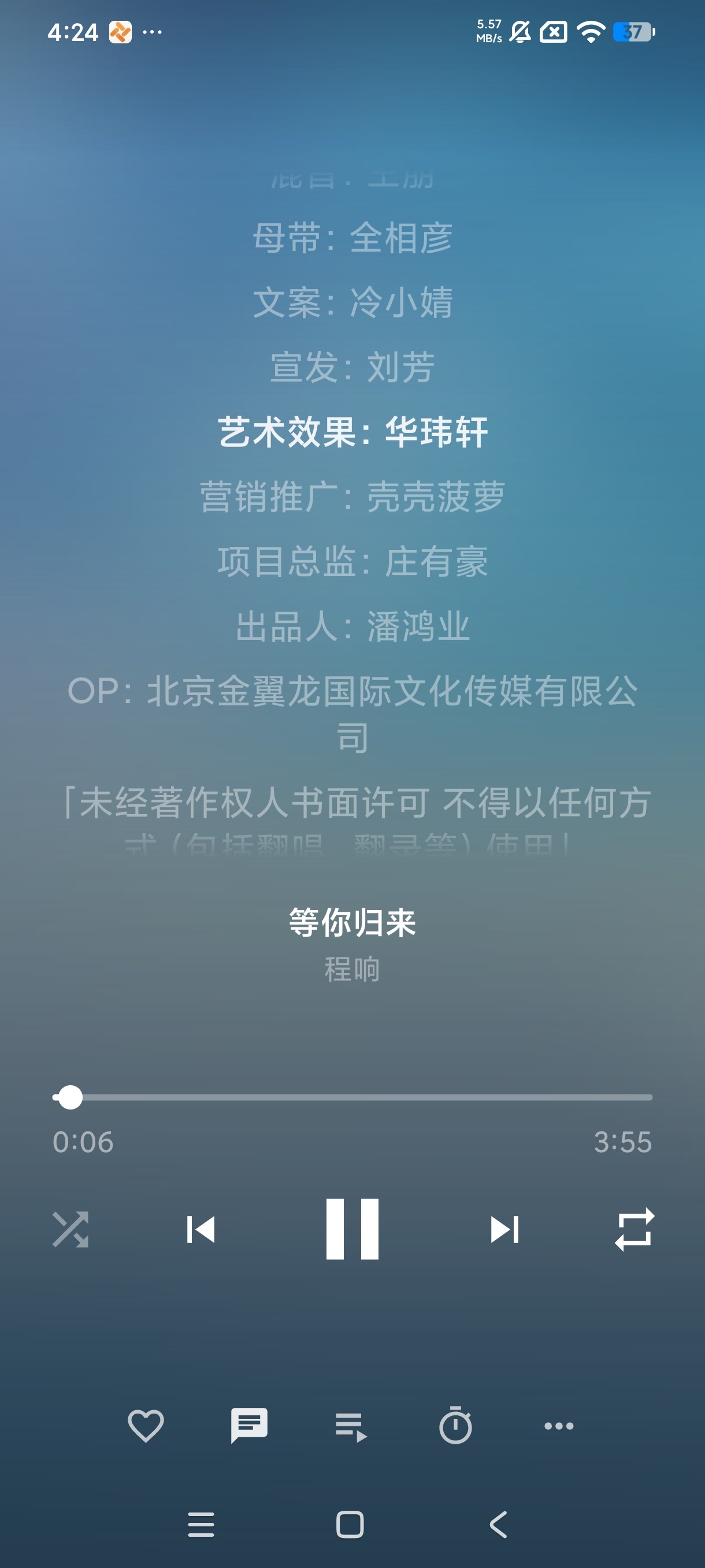The width and height of the screenshot is (705, 1568).
Task: Tap the playback progress bar
Action: (352, 1097)
